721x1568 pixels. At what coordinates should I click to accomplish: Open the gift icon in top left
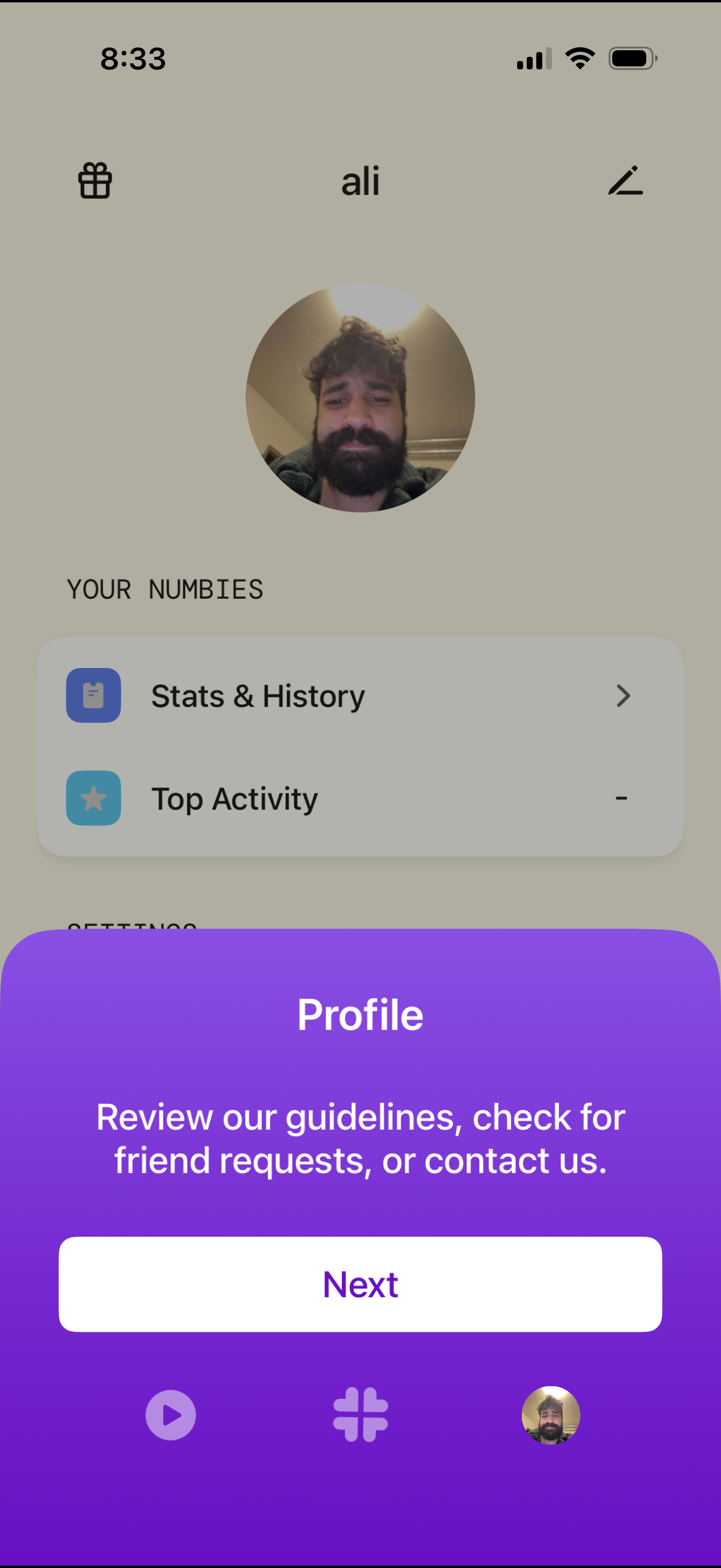94,180
